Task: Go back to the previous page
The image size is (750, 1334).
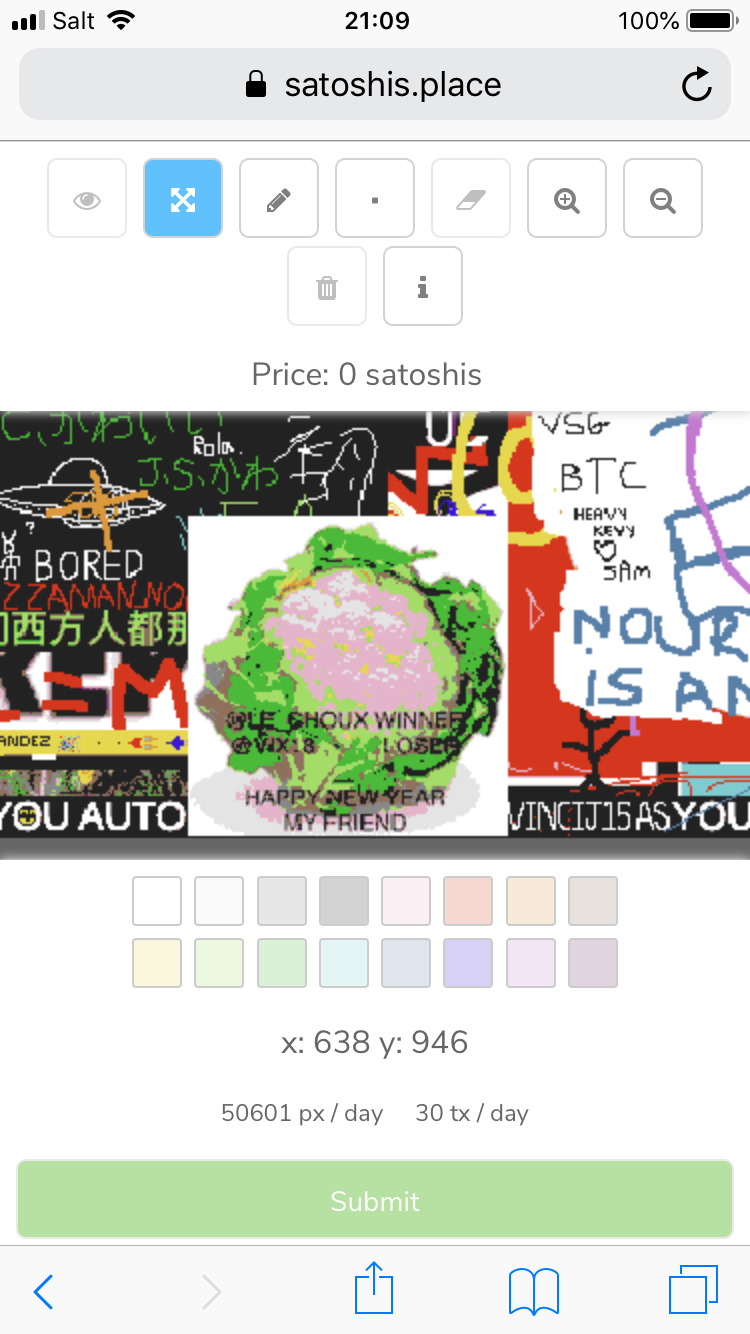Action: coord(42,1291)
